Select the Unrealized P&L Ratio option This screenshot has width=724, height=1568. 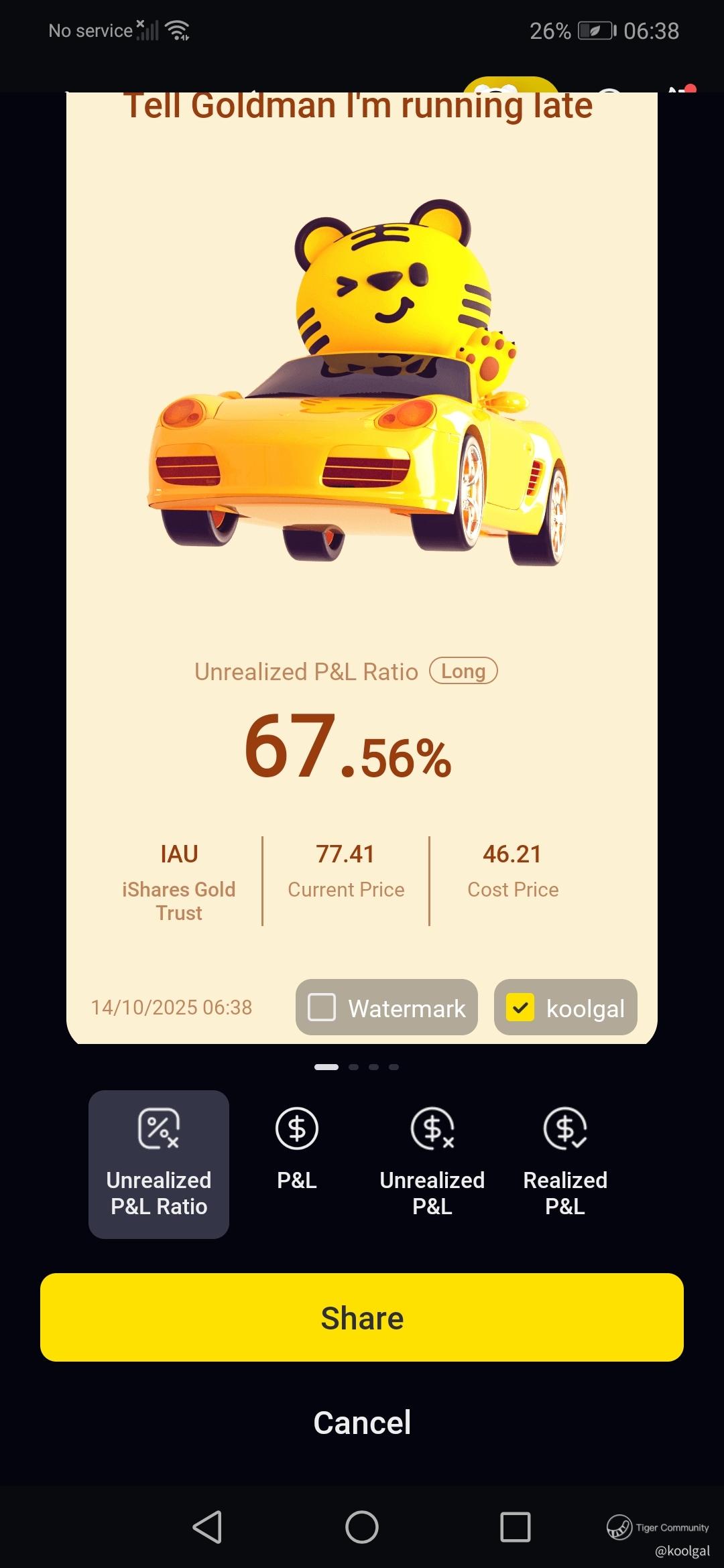coord(159,1164)
